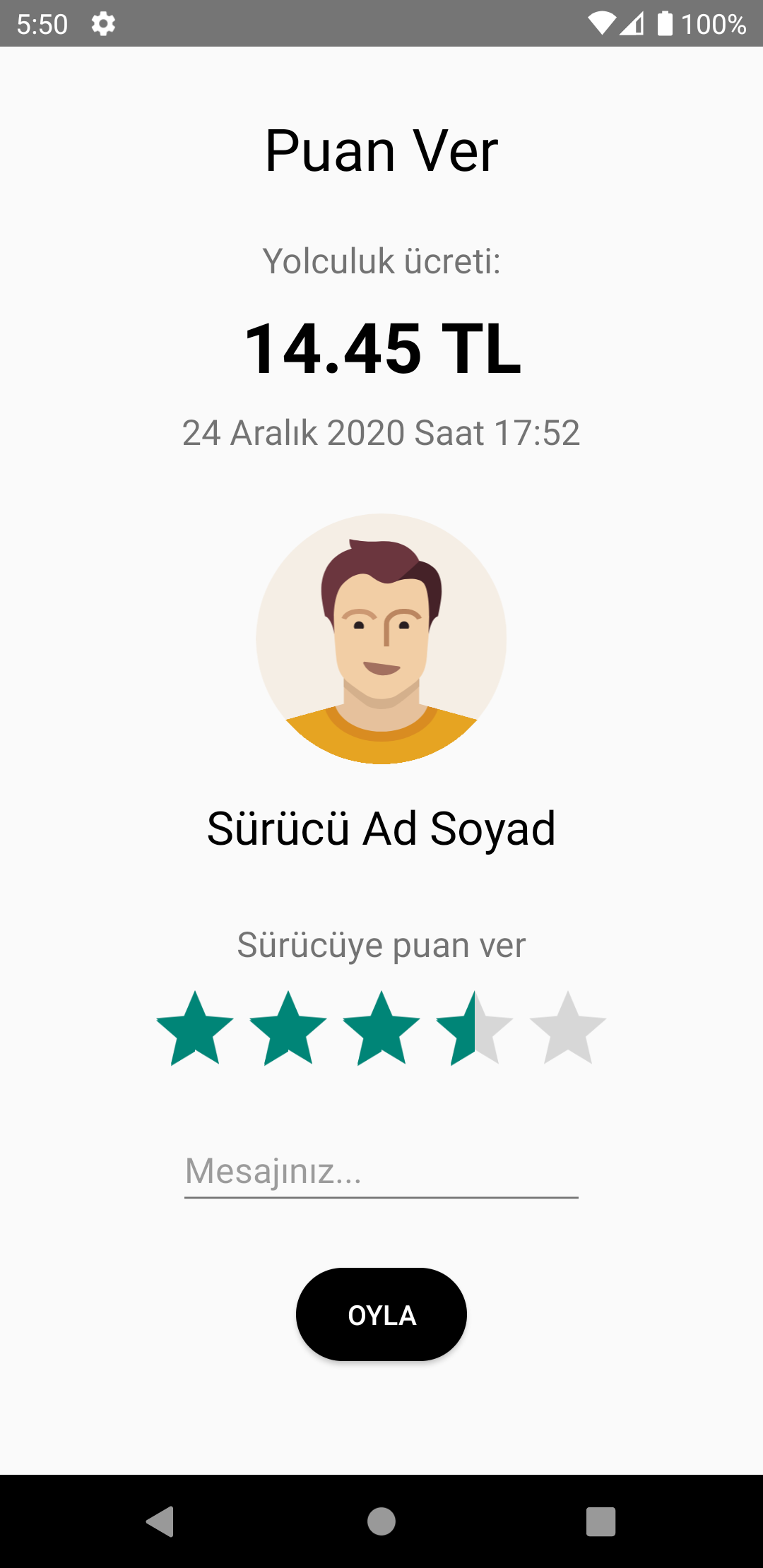763x1568 pixels.
Task: Give the driver five stars
Action: (568, 1030)
